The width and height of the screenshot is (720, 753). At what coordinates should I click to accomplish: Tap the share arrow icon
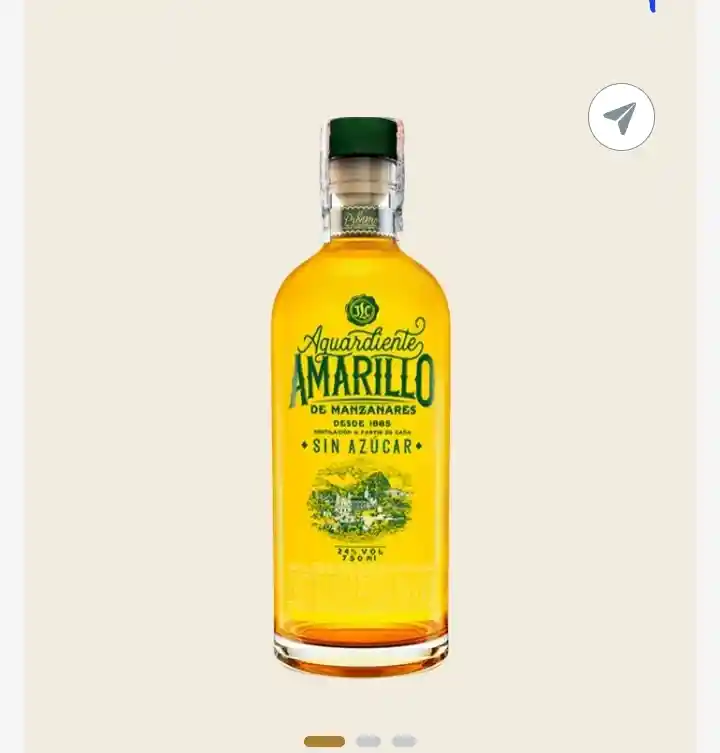click(621, 117)
